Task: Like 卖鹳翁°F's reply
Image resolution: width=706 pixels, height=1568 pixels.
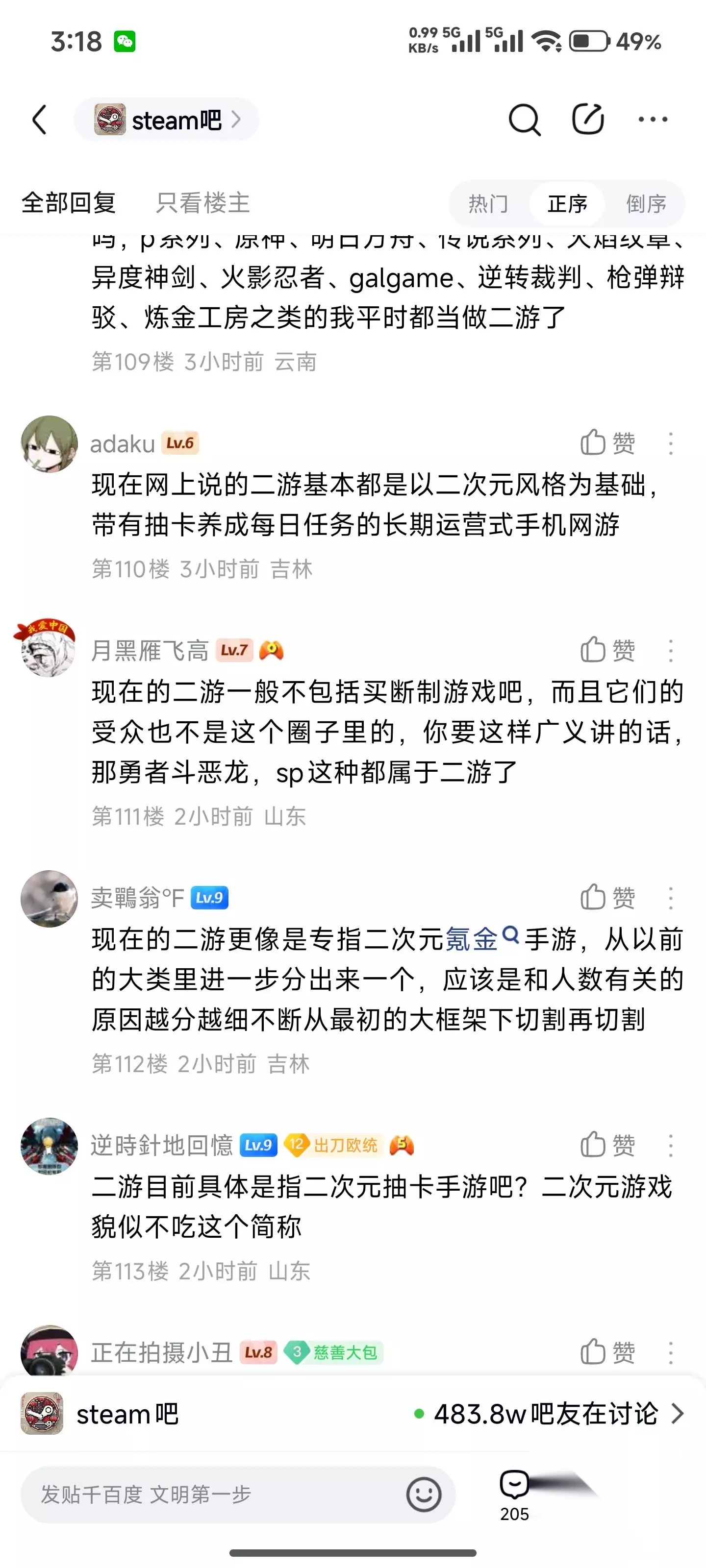Action: [x=607, y=898]
